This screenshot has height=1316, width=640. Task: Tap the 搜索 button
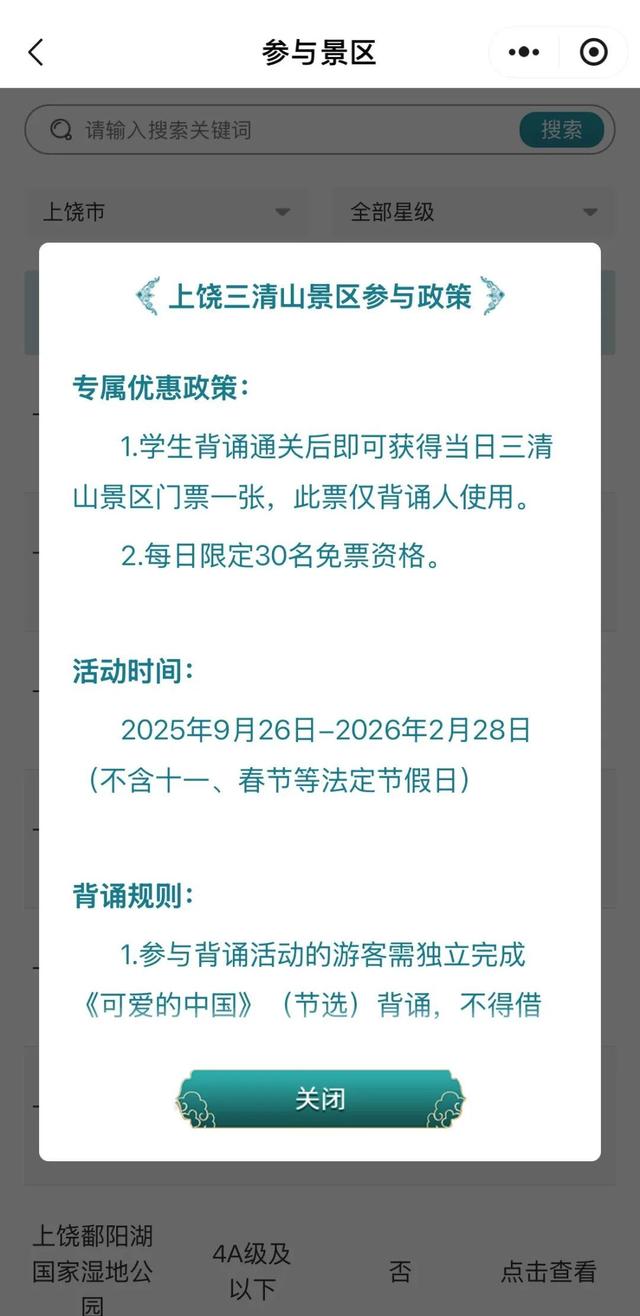pos(561,130)
